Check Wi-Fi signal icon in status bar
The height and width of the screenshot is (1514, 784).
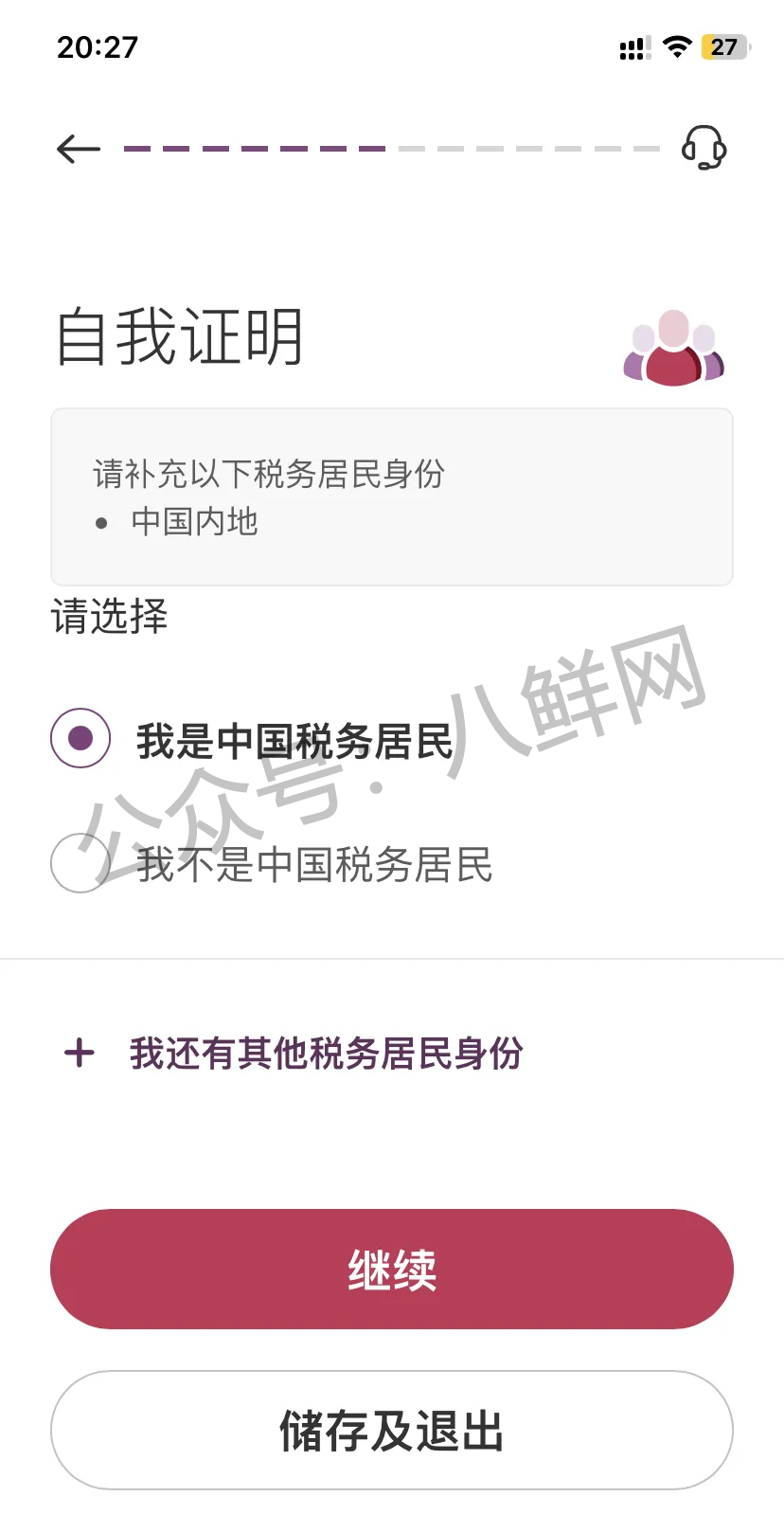[x=678, y=46]
